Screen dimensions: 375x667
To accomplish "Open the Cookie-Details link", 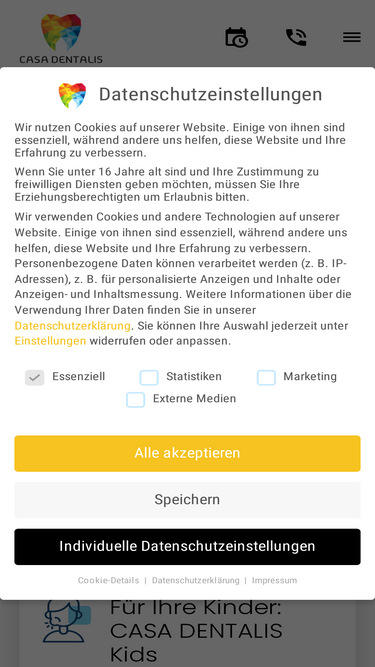I will (x=108, y=581).
